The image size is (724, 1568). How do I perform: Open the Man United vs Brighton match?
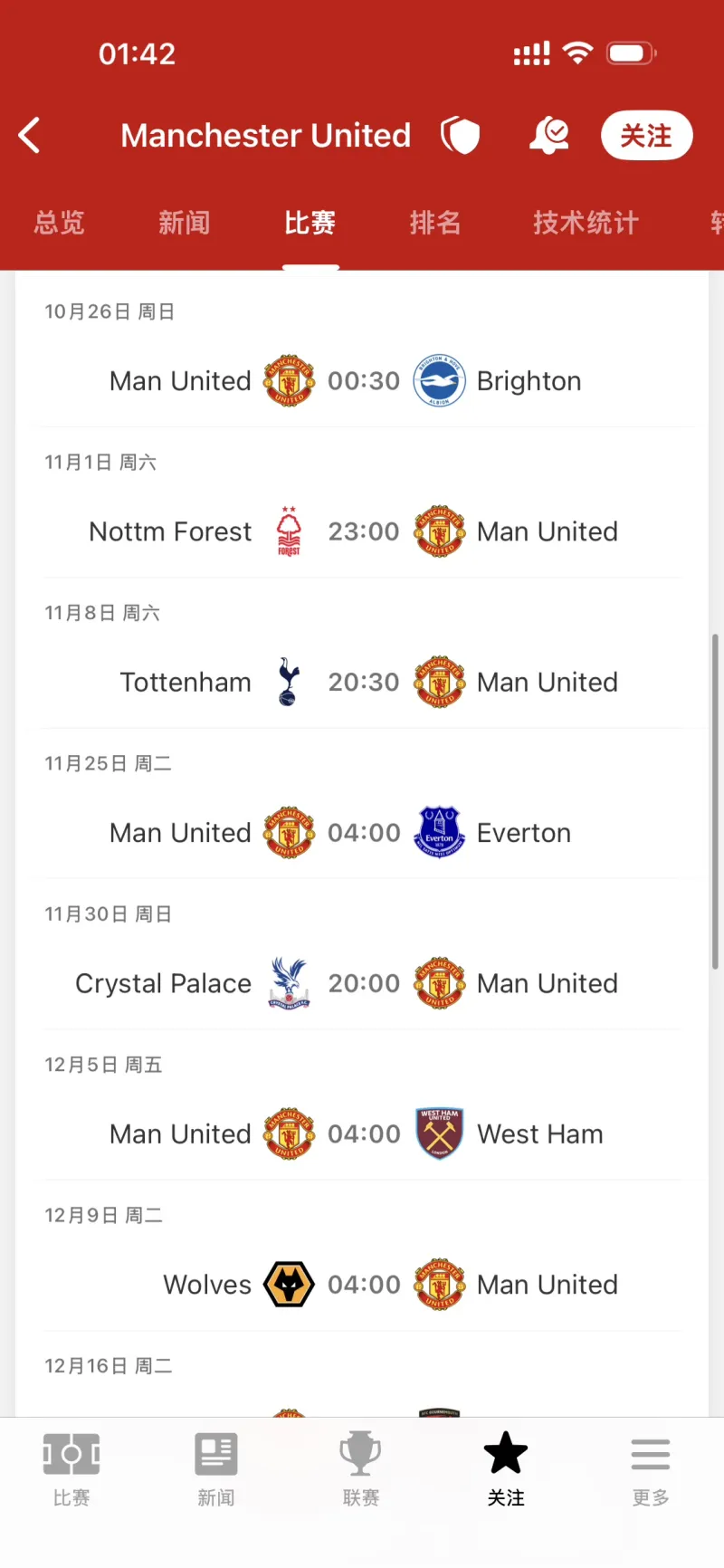[362, 381]
